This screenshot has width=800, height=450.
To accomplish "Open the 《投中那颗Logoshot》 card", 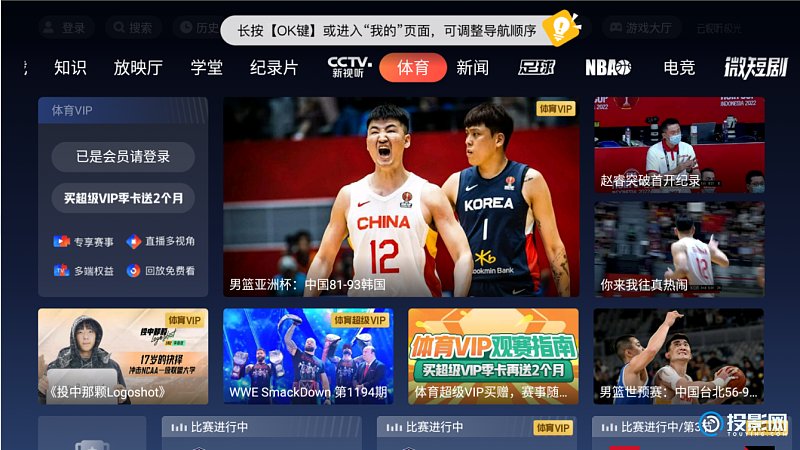I will [x=123, y=355].
